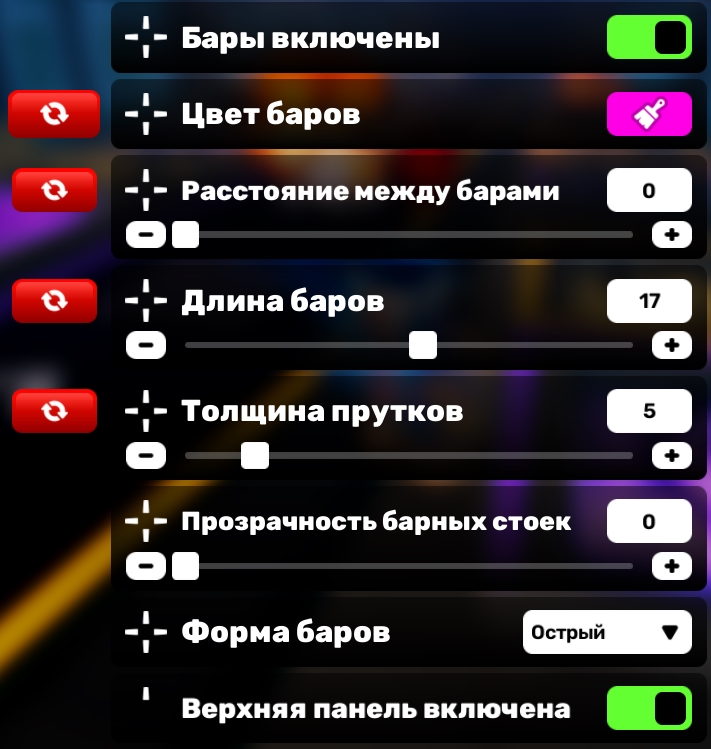Open the Цвет баров color picker
This screenshot has width=711, height=749.
pyautogui.click(x=649, y=114)
